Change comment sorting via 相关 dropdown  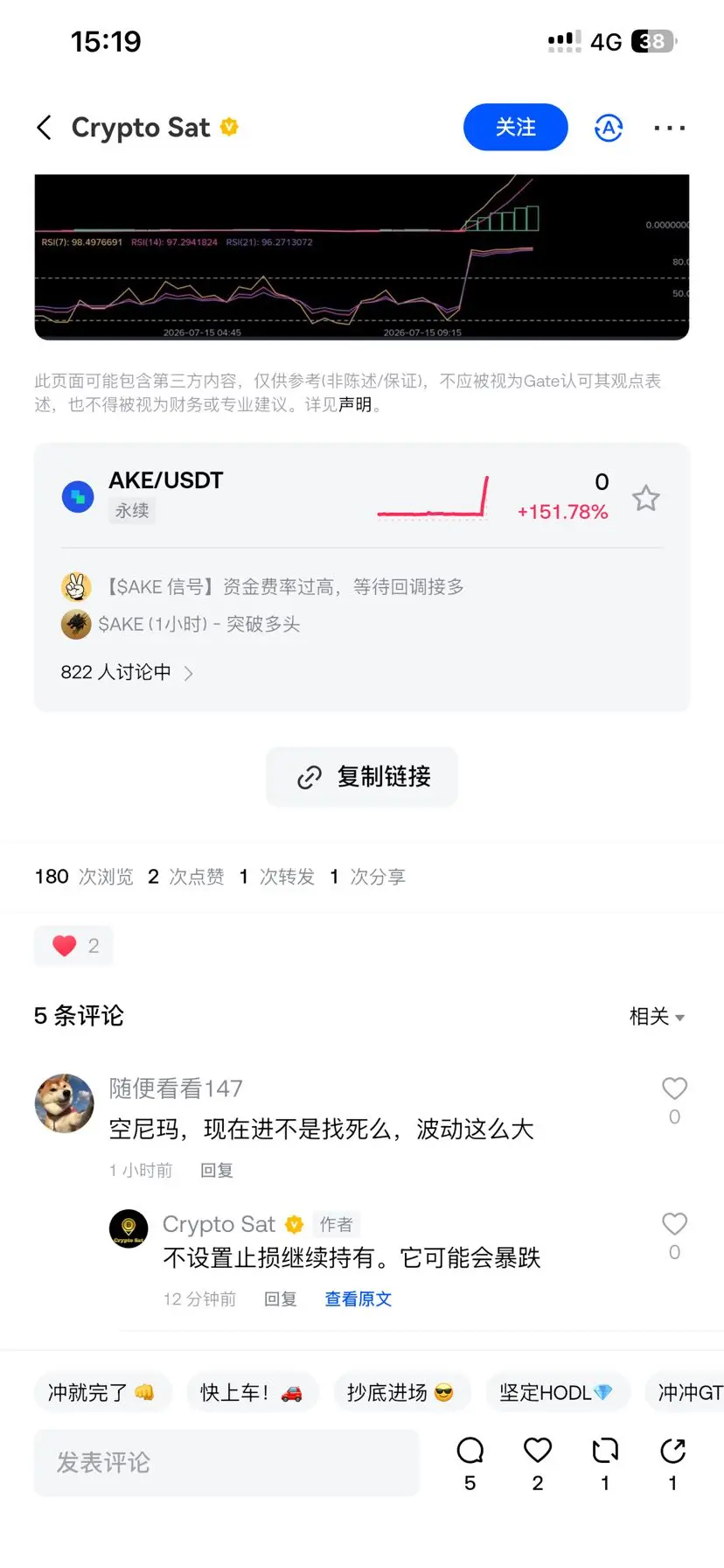(658, 1016)
